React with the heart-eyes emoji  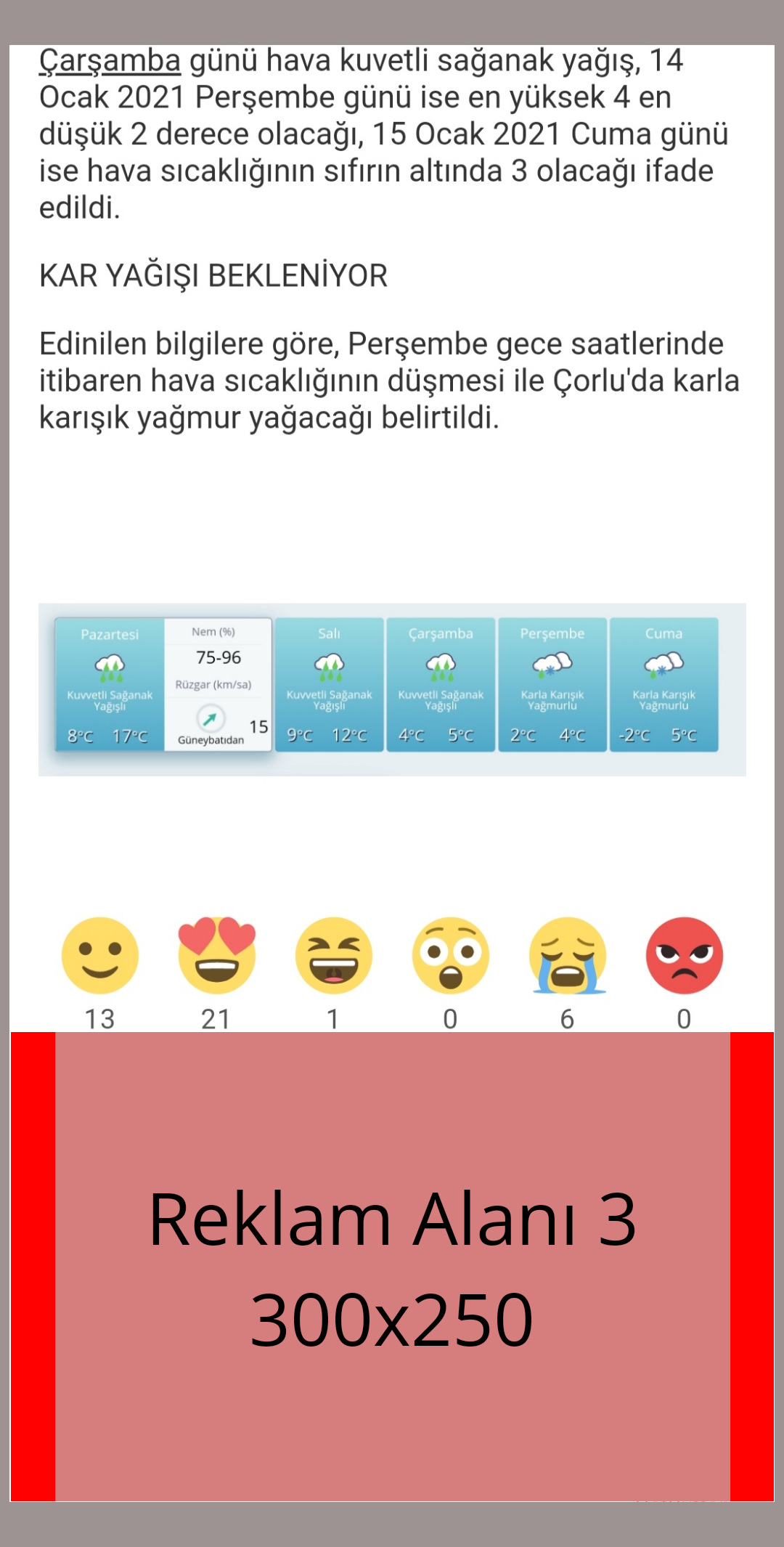(217, 955)
